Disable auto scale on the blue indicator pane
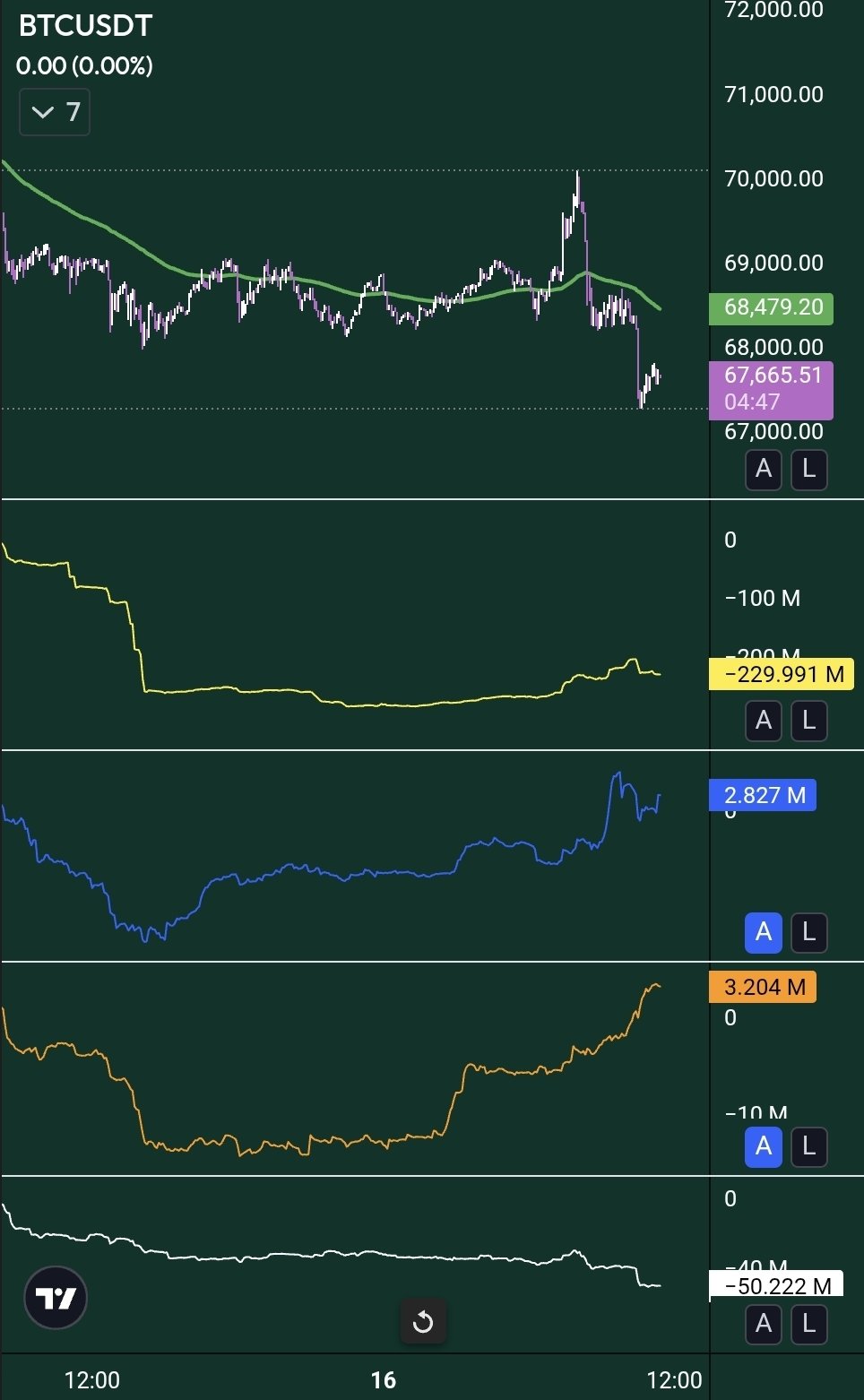 [x=764, y=932]
